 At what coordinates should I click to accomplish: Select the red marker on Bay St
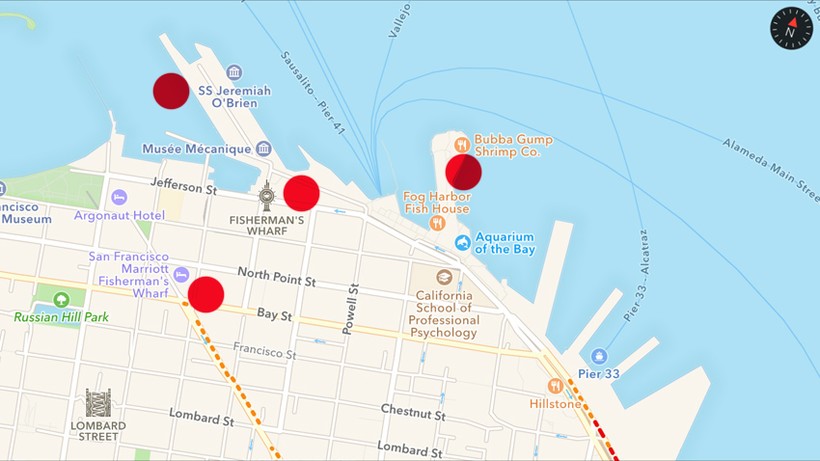click(206, 294)
